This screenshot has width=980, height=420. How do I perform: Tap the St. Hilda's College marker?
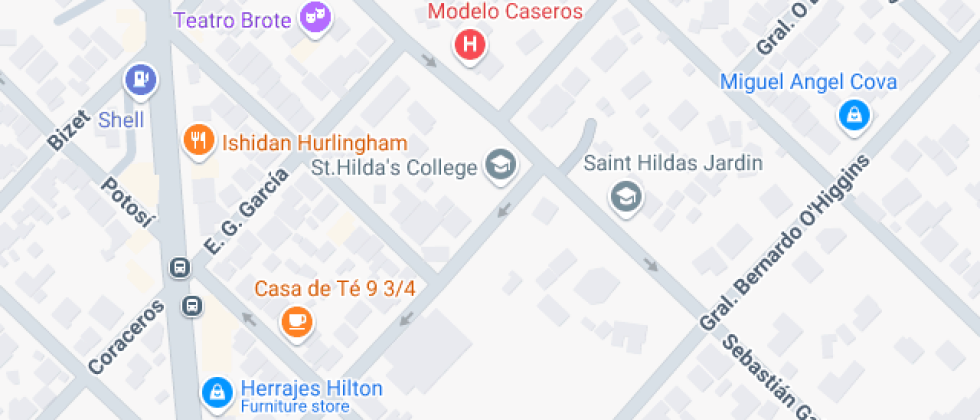(x=499, y=165)
